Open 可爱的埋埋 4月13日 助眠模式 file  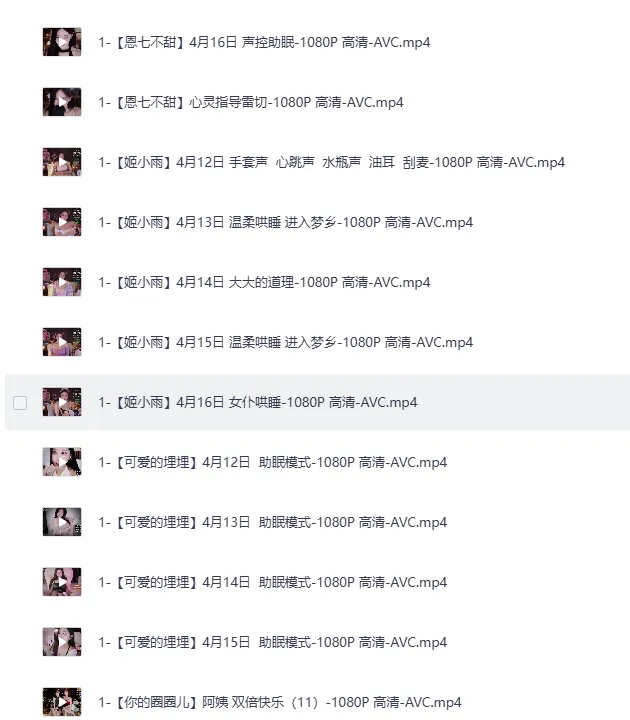[272, 522]
